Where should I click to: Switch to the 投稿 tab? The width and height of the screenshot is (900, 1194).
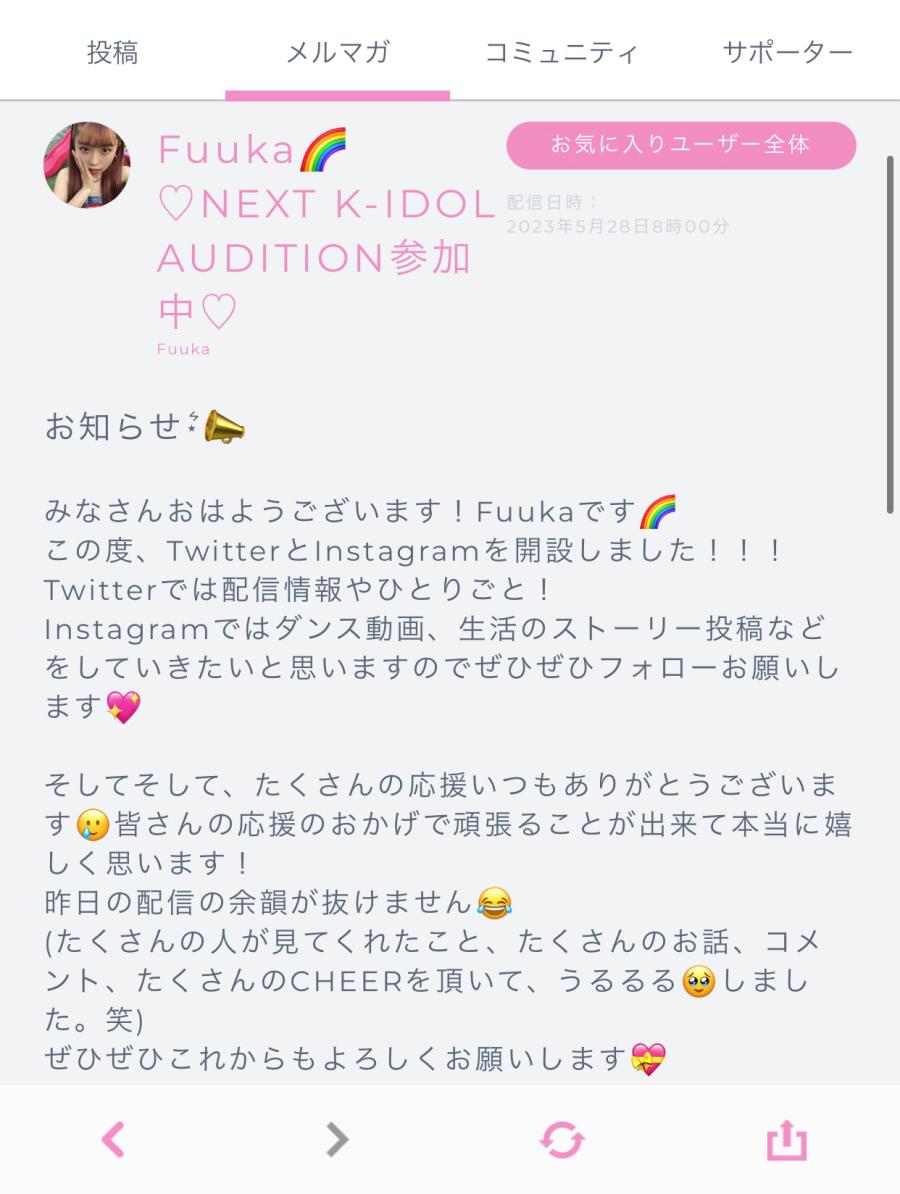(112, 52)
